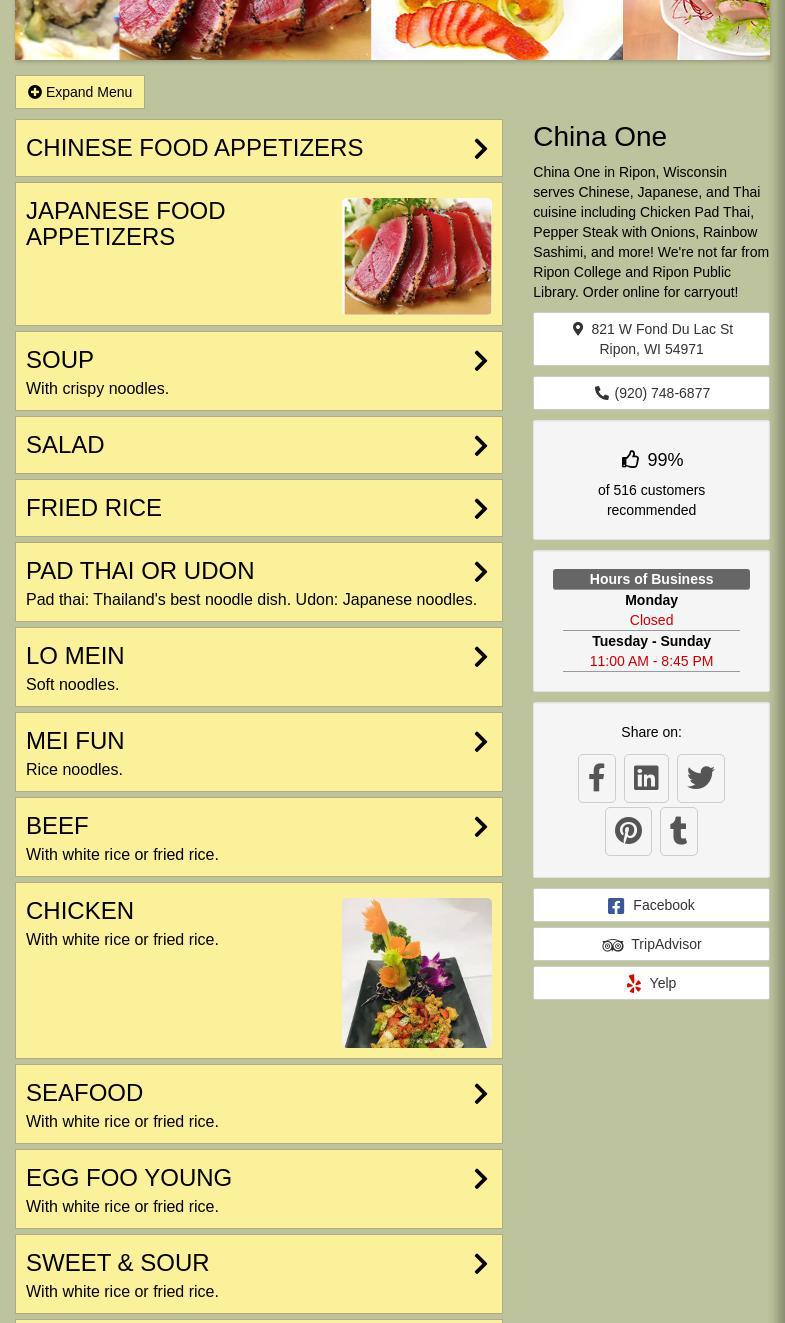Share on LinkedIn icon

click(646, 778)
